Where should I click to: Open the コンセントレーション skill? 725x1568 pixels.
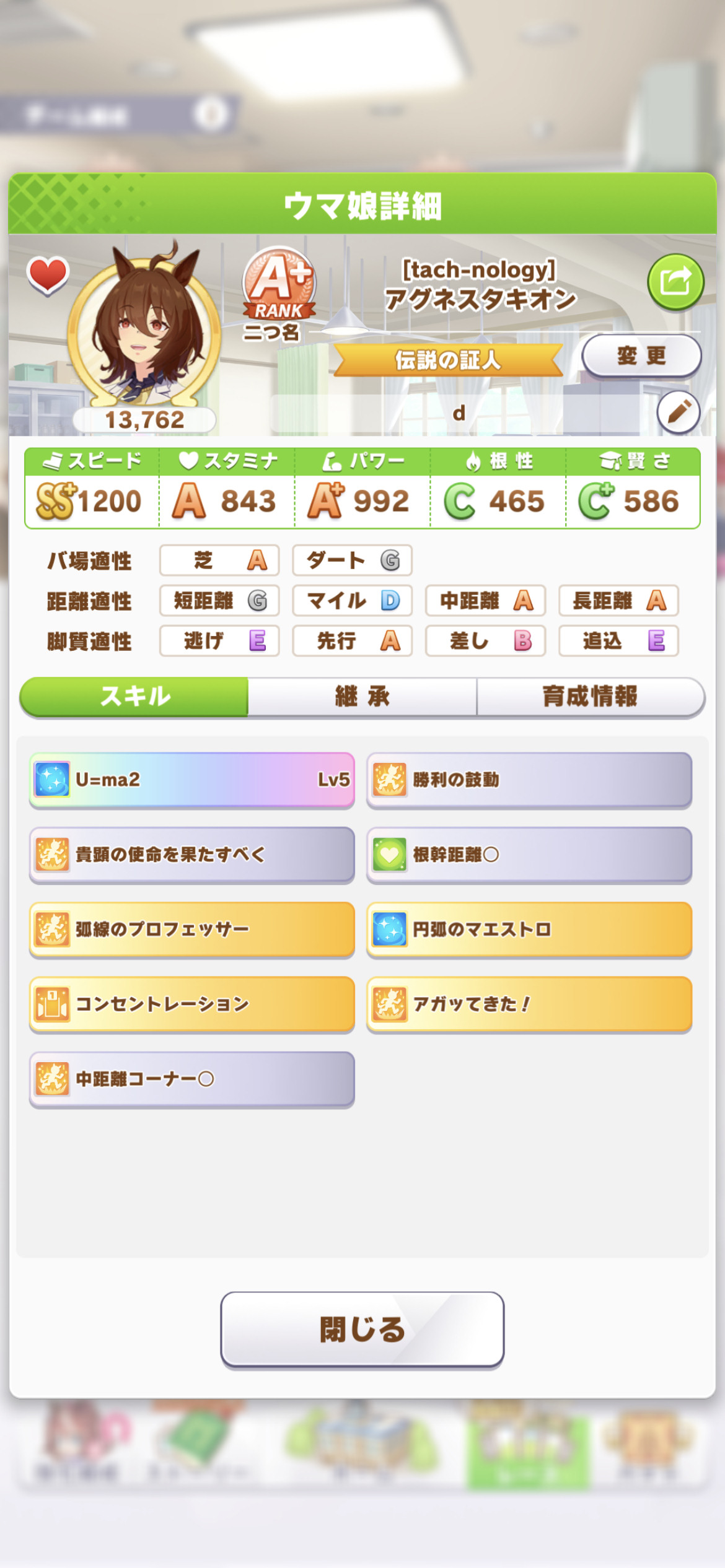click(192, 1004)
